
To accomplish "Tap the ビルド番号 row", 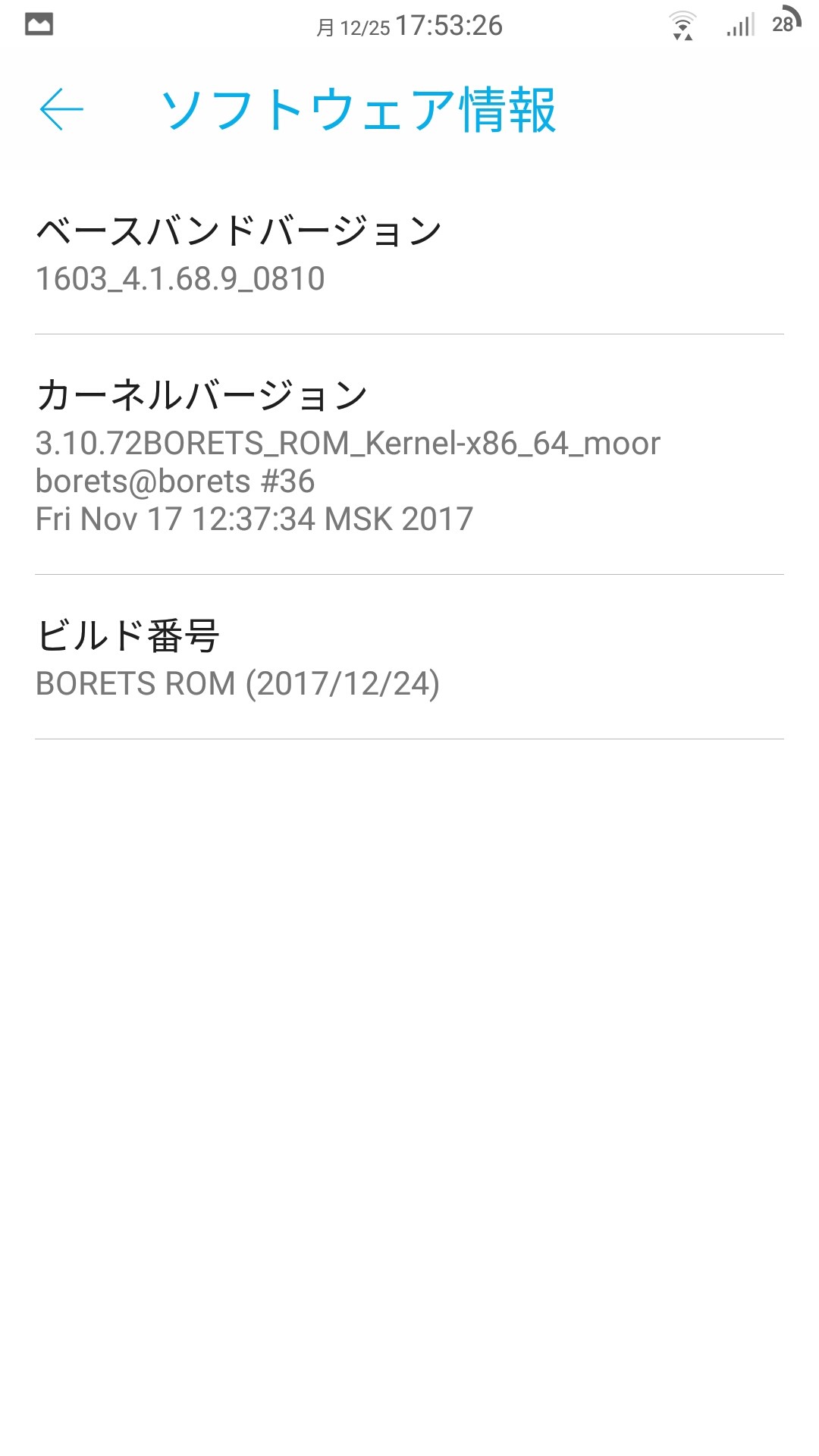I will pyautogui.click(x=409, y=657).
